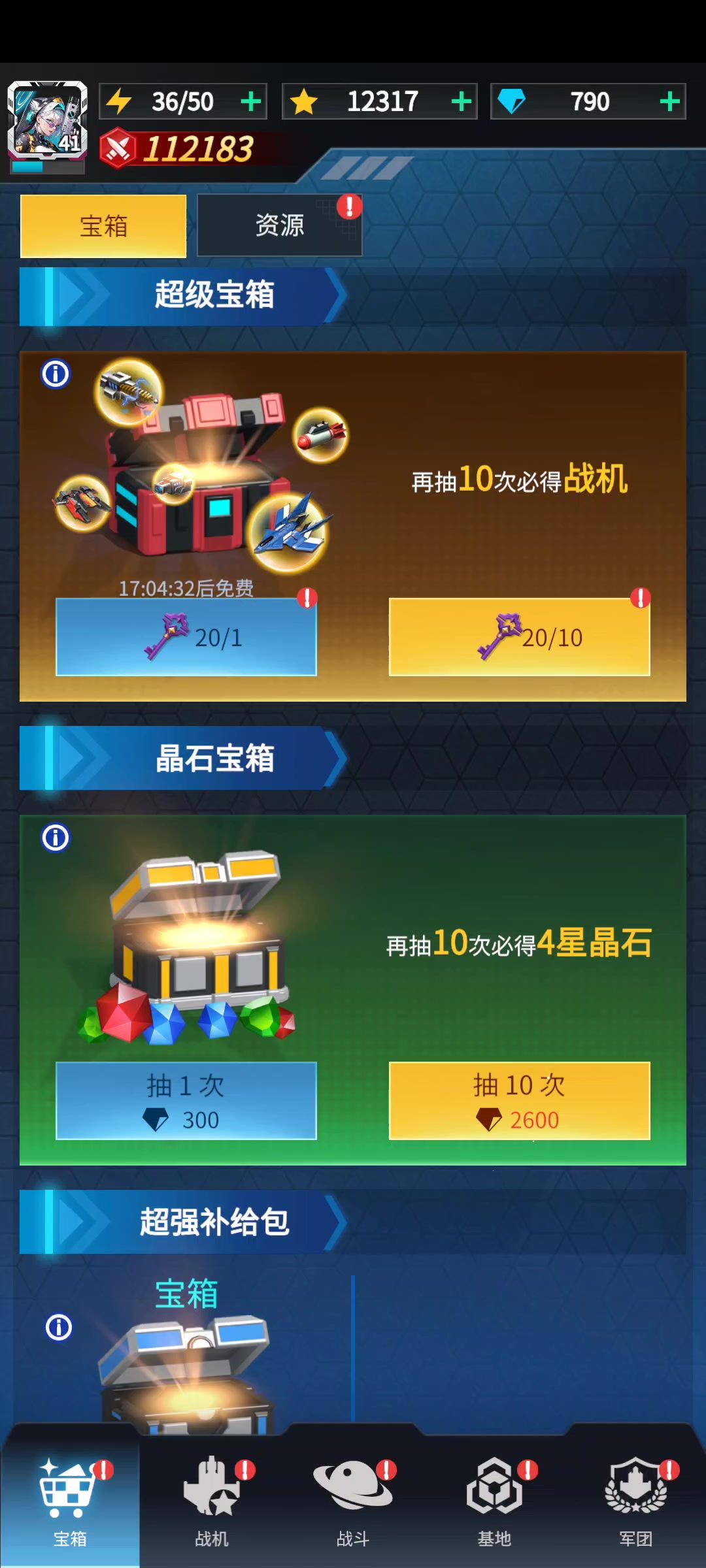Buy diamonds with the plus beside 790
Viewport: 706px width, 1568px height.
(669, 102)
